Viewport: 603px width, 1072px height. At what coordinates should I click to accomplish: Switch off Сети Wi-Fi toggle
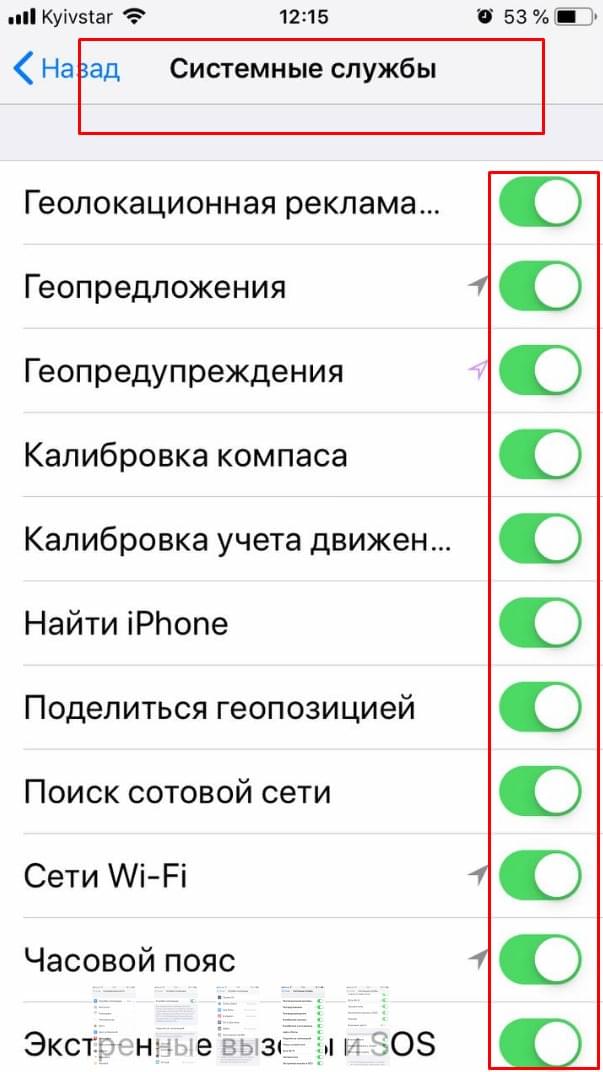coord(540,876)
